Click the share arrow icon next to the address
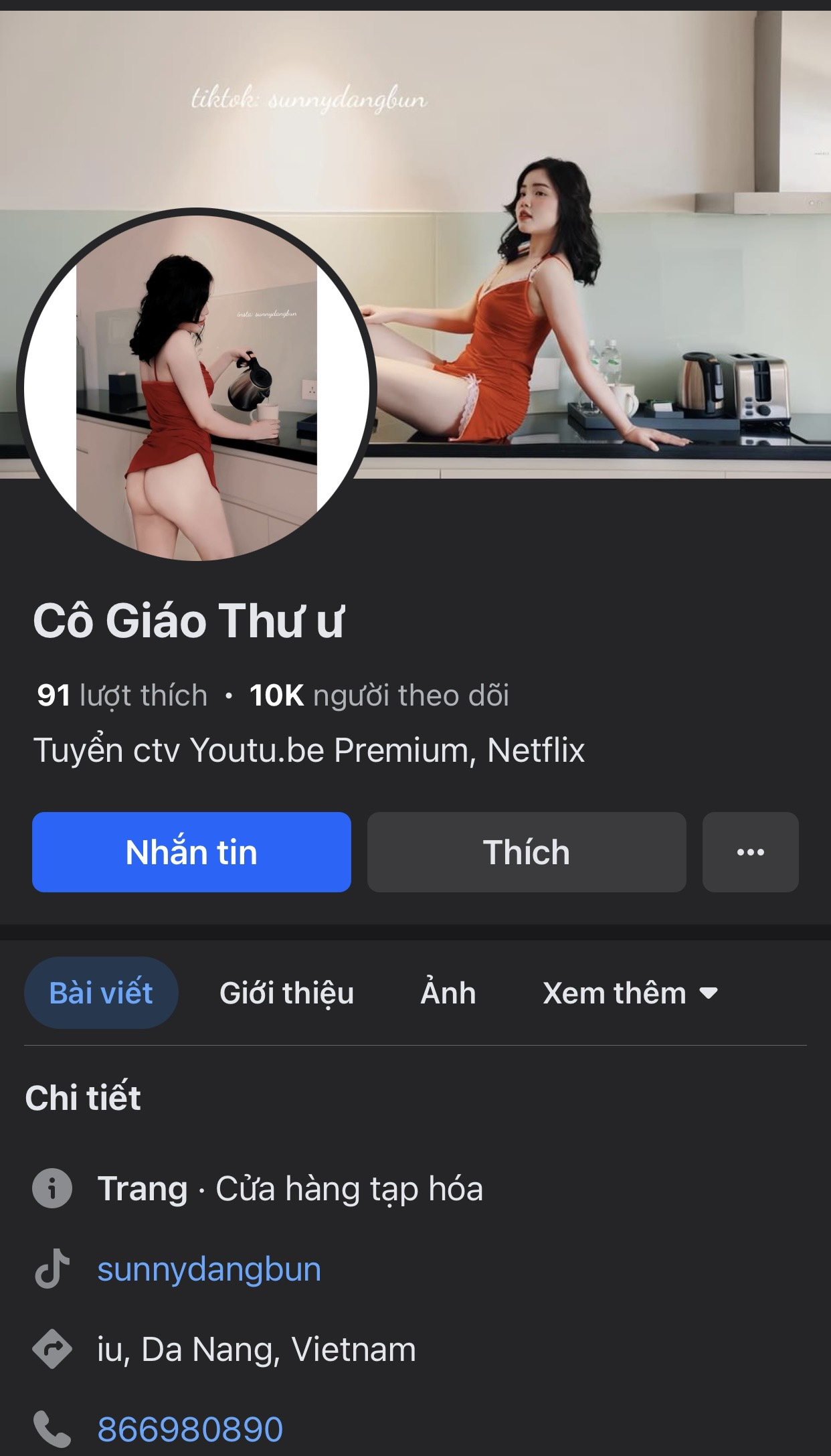Image resolution: width=831 pixels, height=1456 pixels. 52,1350
